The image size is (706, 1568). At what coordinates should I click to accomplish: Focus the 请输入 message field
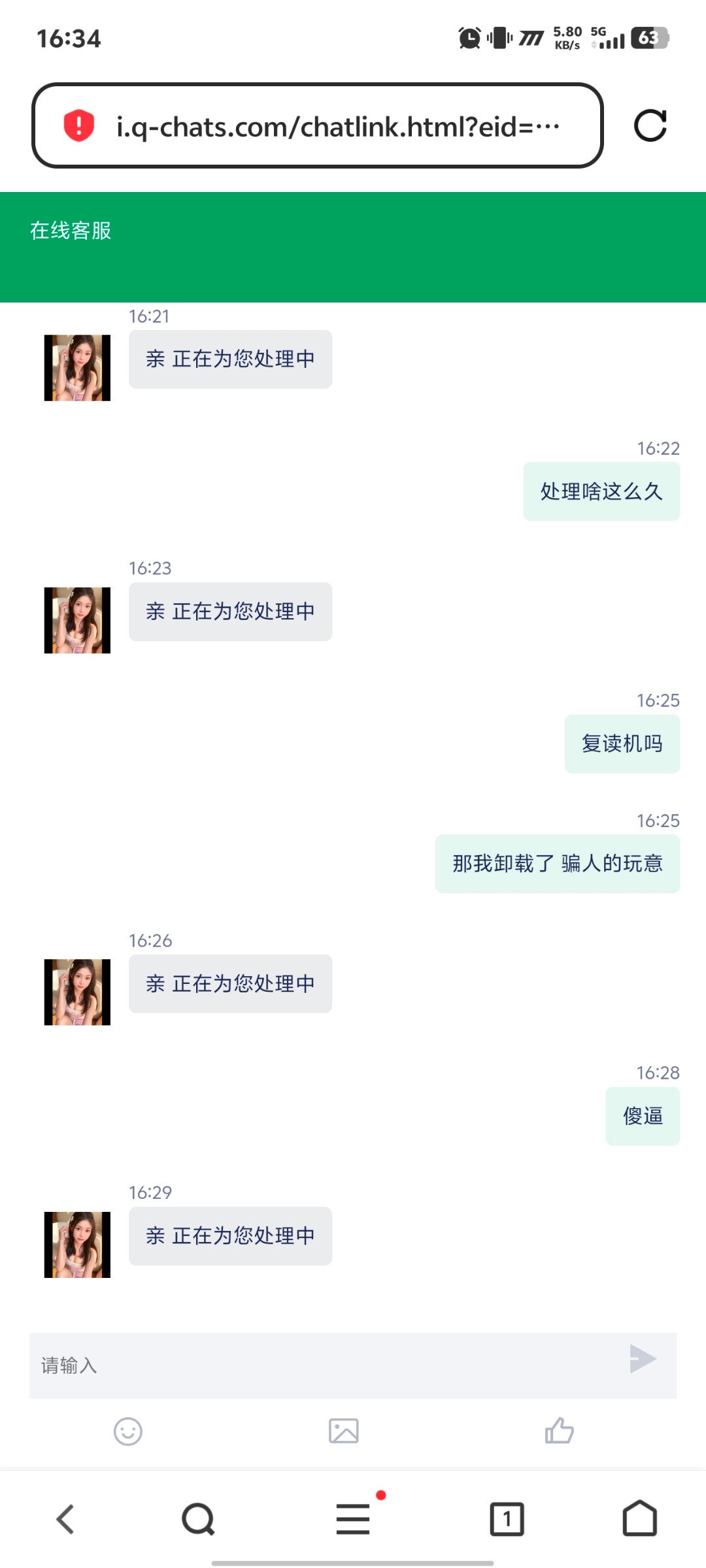320,1365
